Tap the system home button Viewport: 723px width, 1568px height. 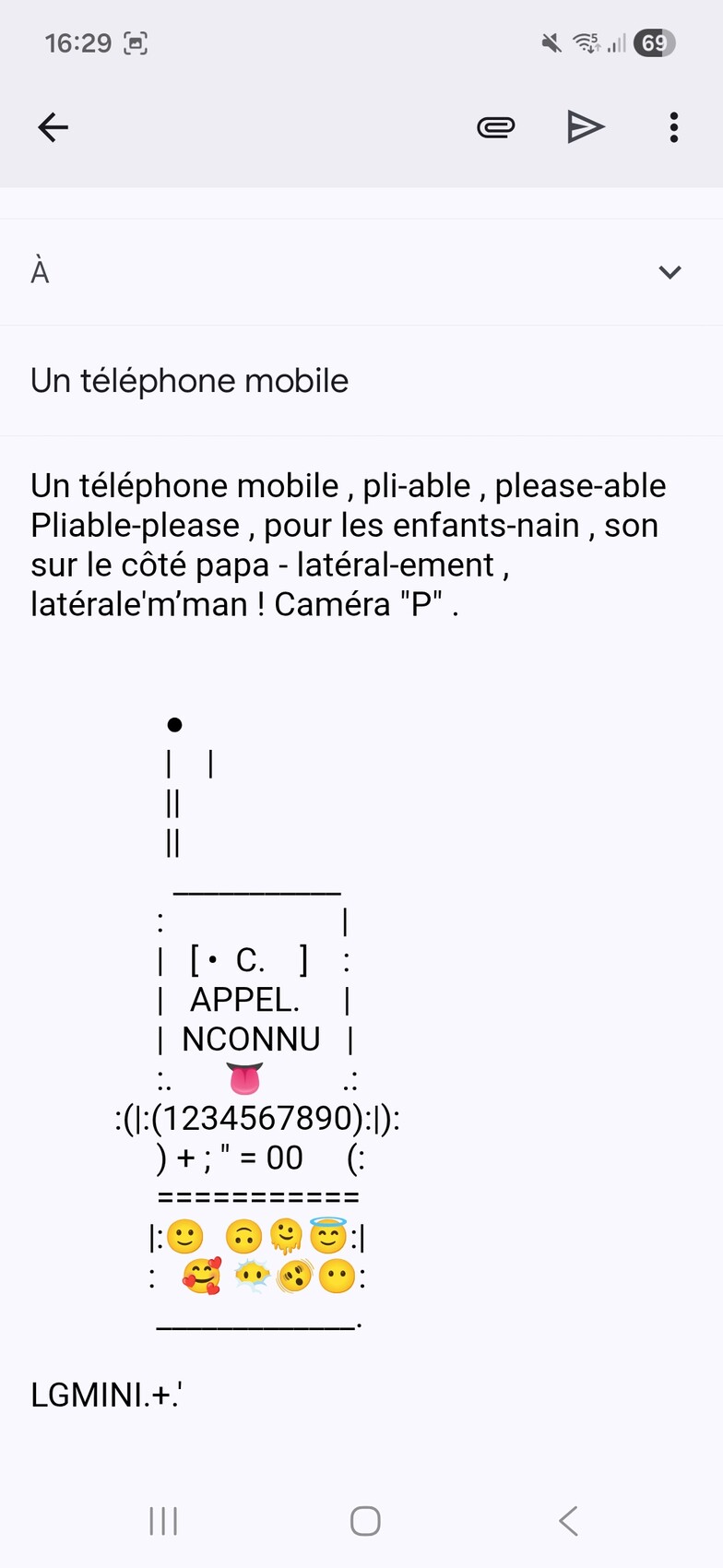pos(365,1521)
